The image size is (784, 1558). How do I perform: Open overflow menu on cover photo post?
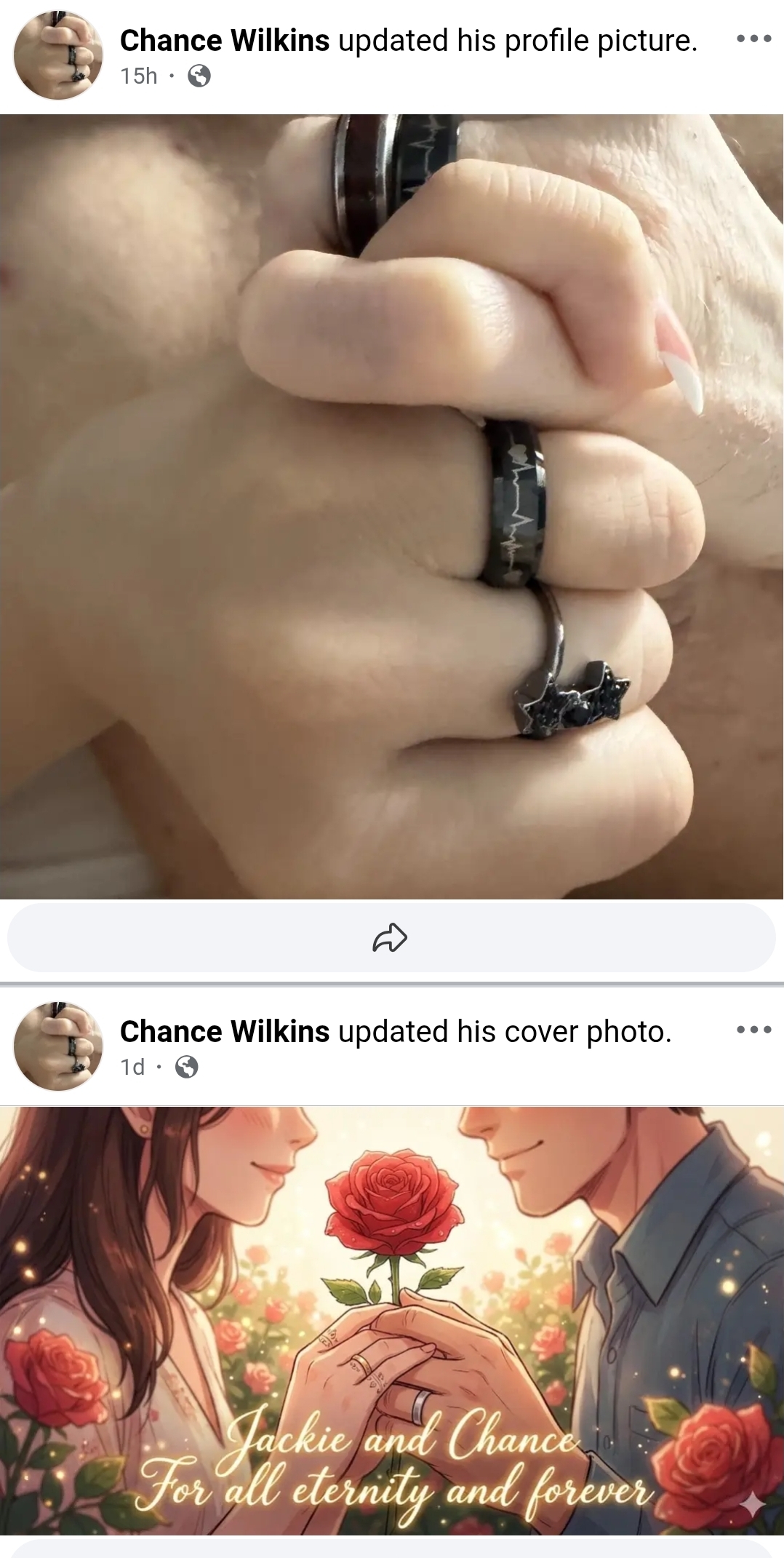[x=753, y=1030]
